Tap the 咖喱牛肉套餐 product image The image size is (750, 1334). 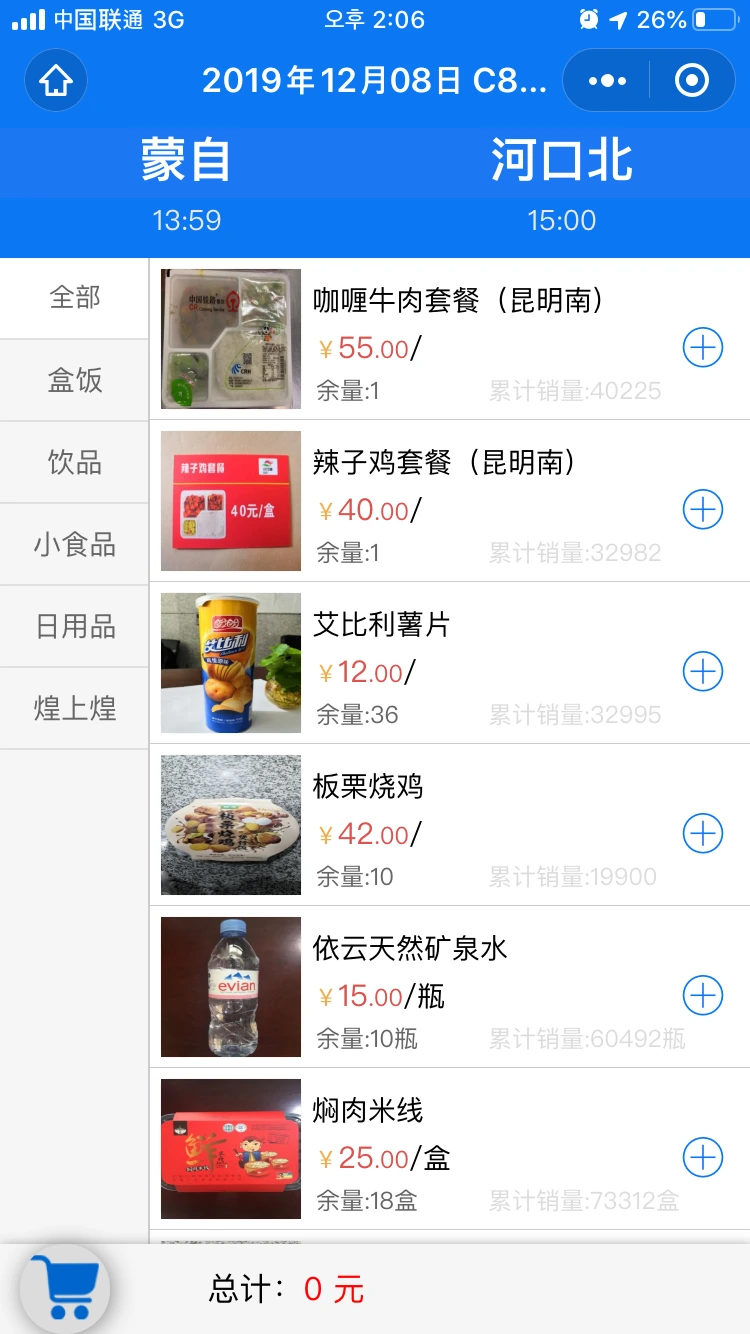click(231, 339)
